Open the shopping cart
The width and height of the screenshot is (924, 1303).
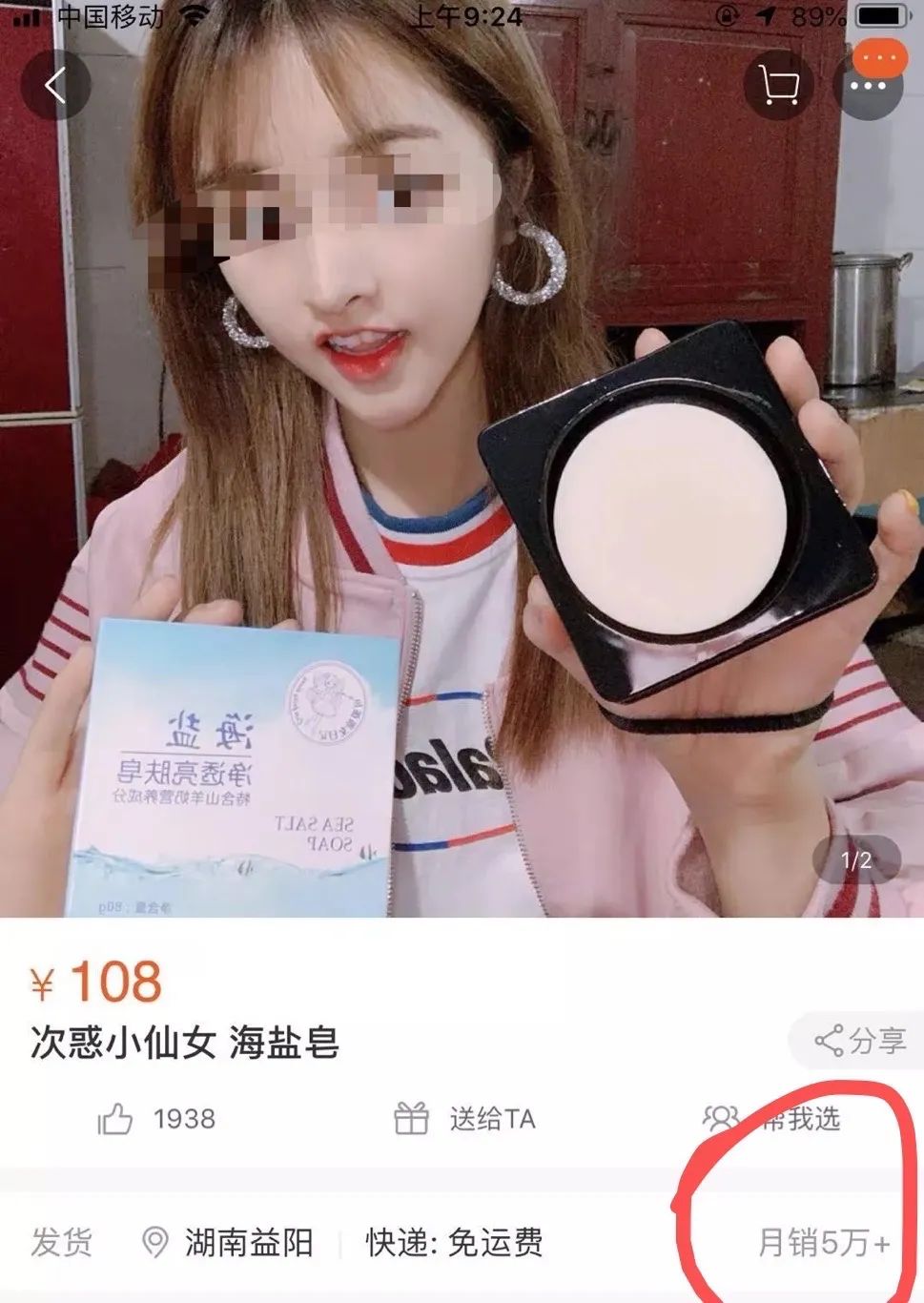coord(778,86)
